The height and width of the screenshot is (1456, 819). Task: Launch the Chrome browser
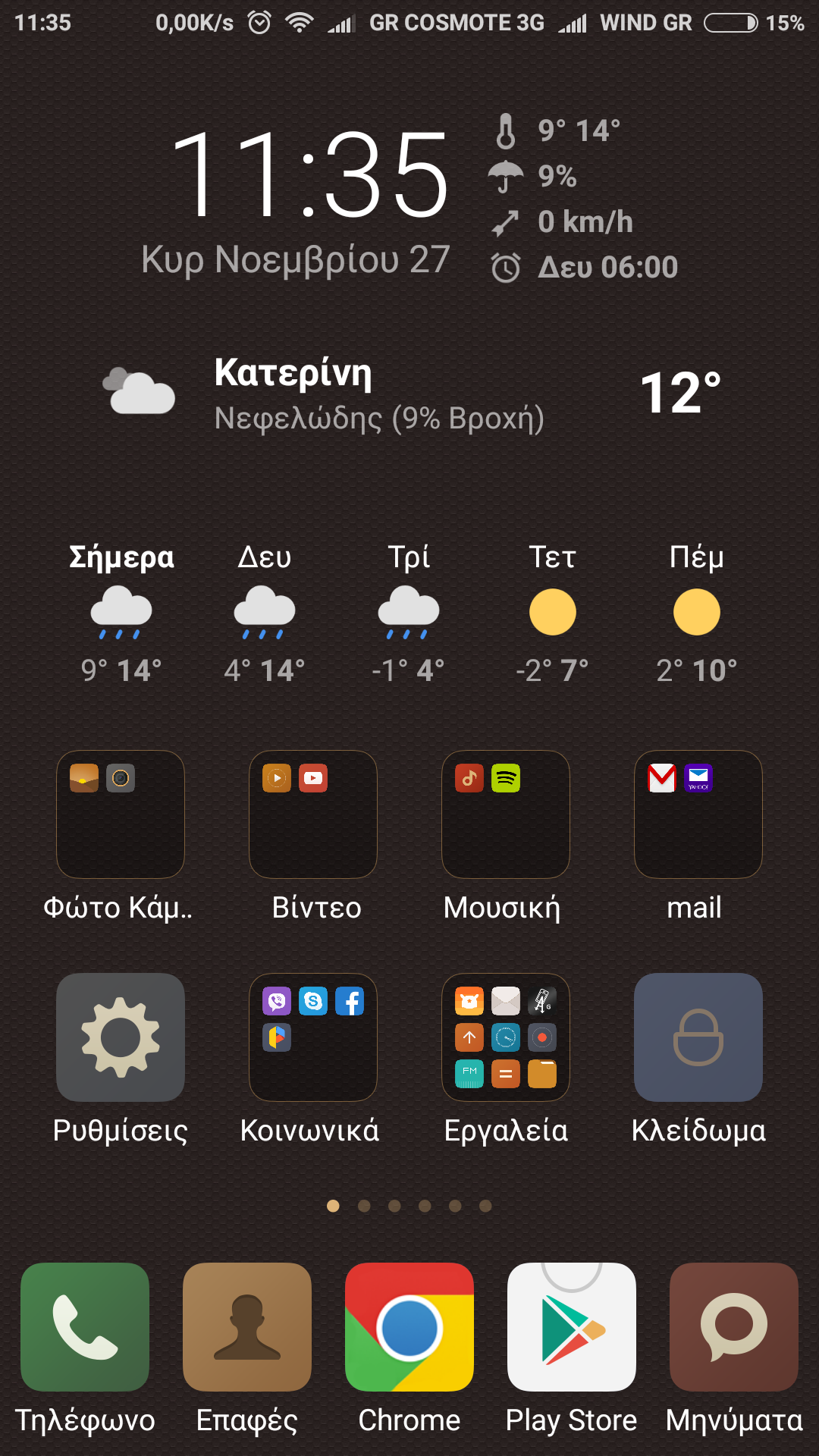pos(409,1327)
